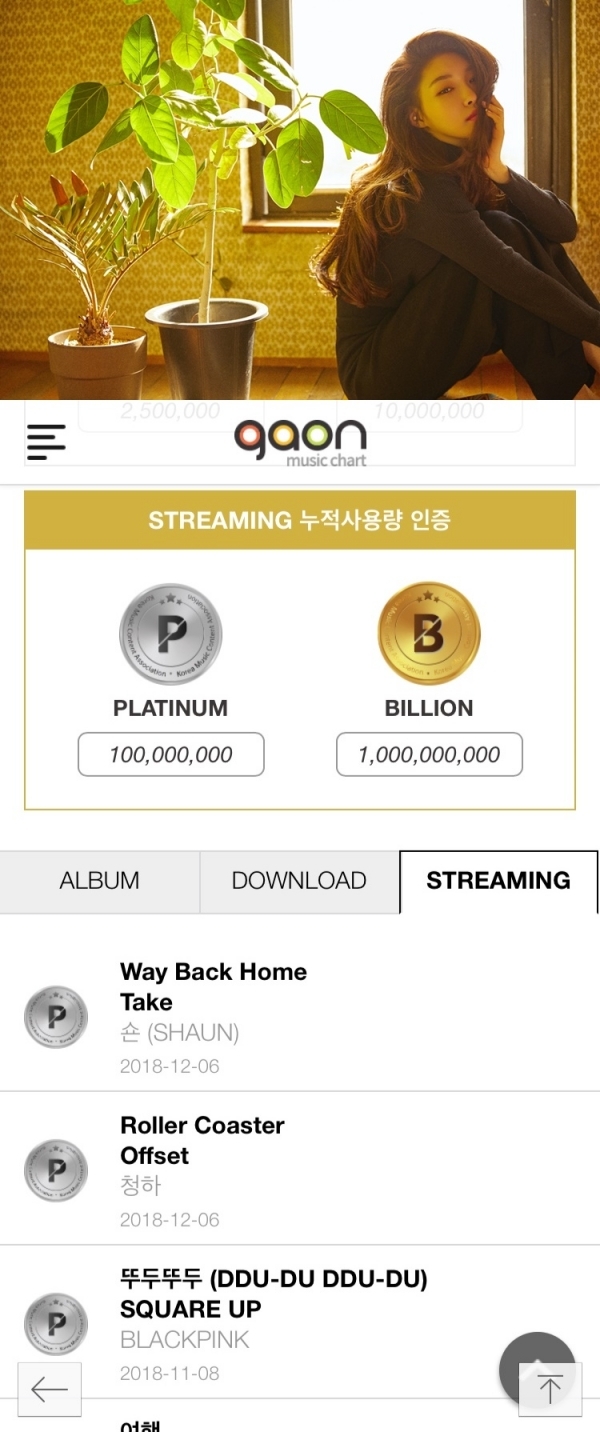Go back with the left arrow button

49,1389
